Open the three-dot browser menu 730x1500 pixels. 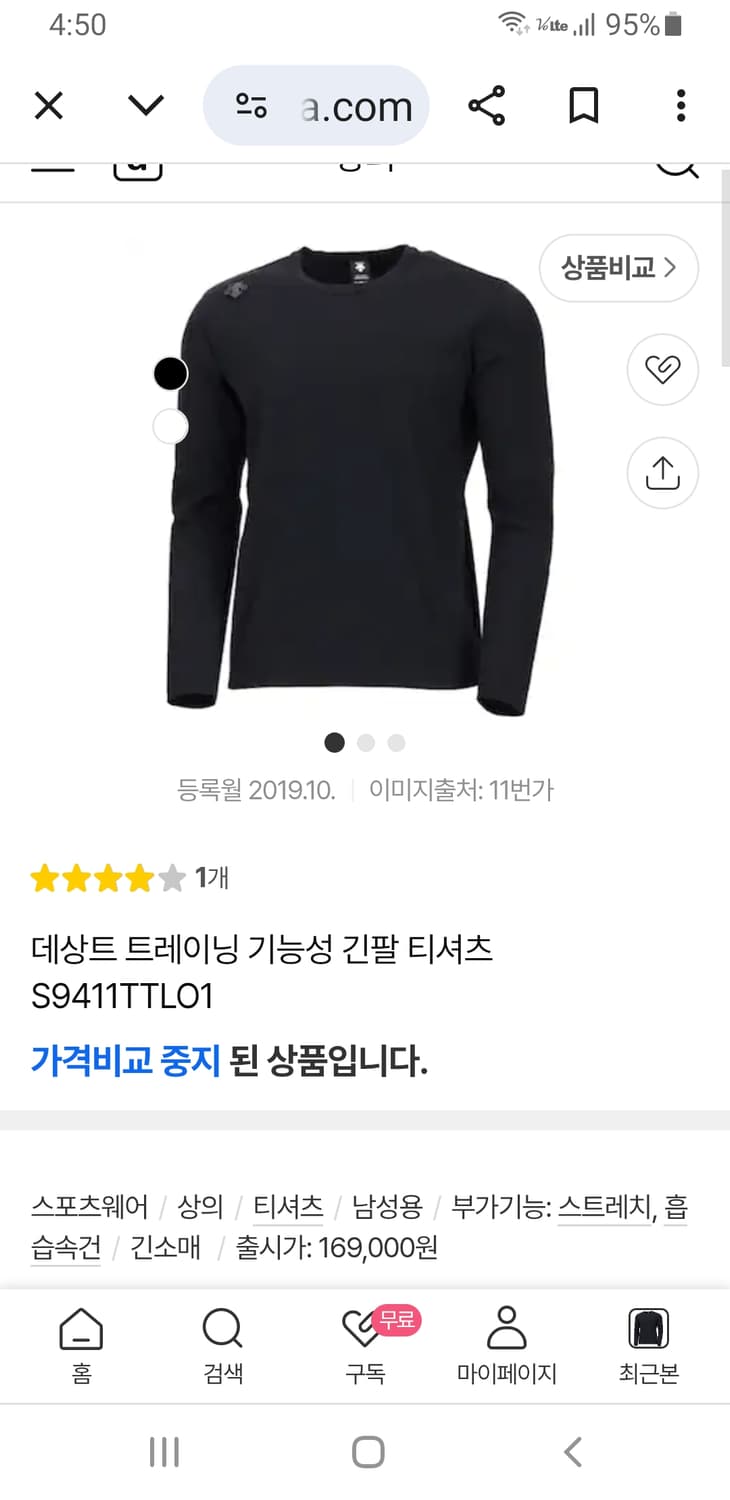681,105
